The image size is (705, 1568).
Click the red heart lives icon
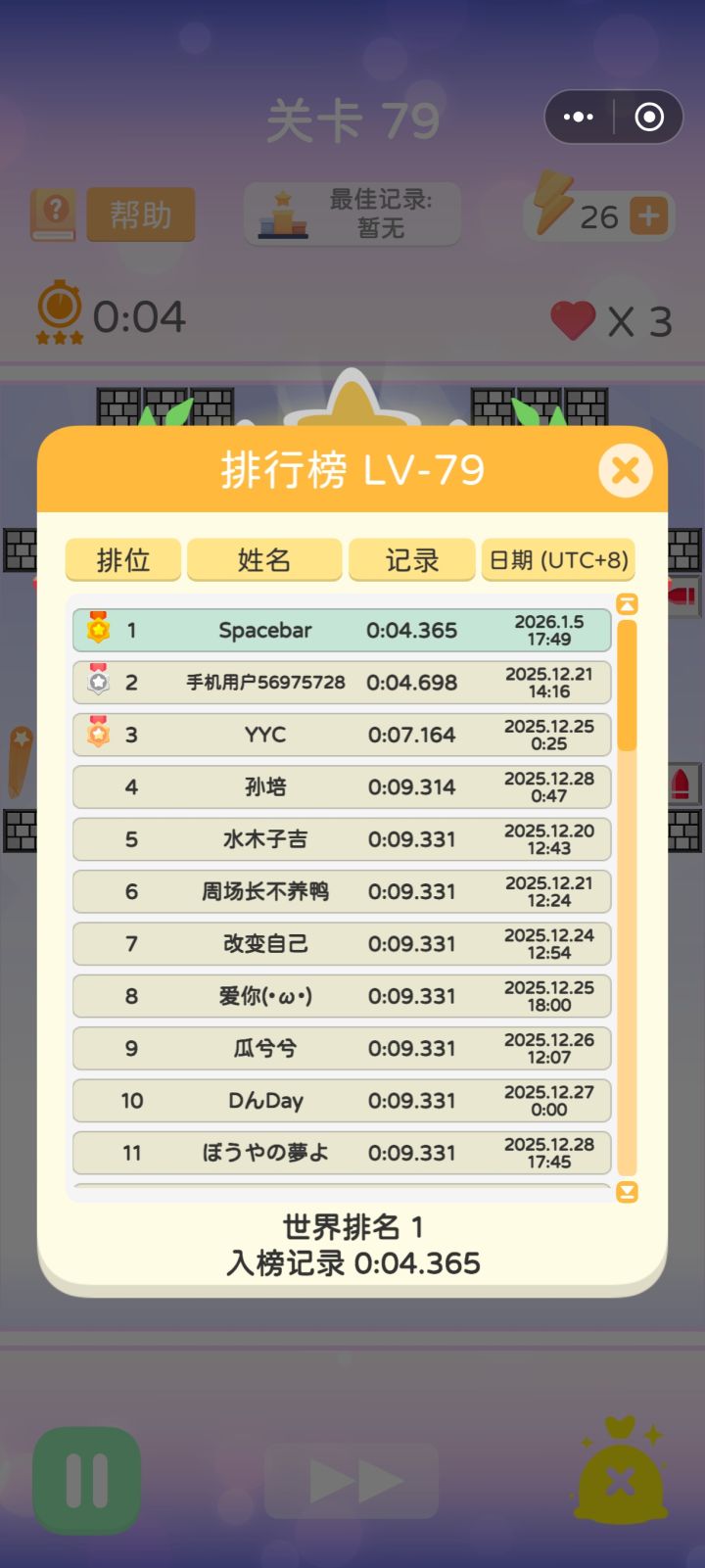coord(572,317)
